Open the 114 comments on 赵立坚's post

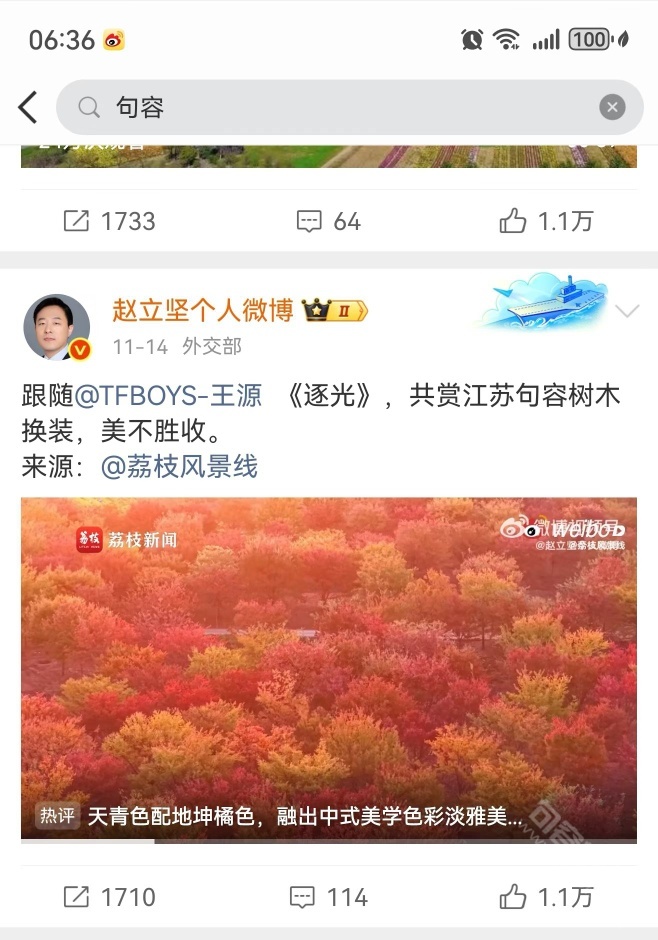pyautogui.click(x=328, y=897)
